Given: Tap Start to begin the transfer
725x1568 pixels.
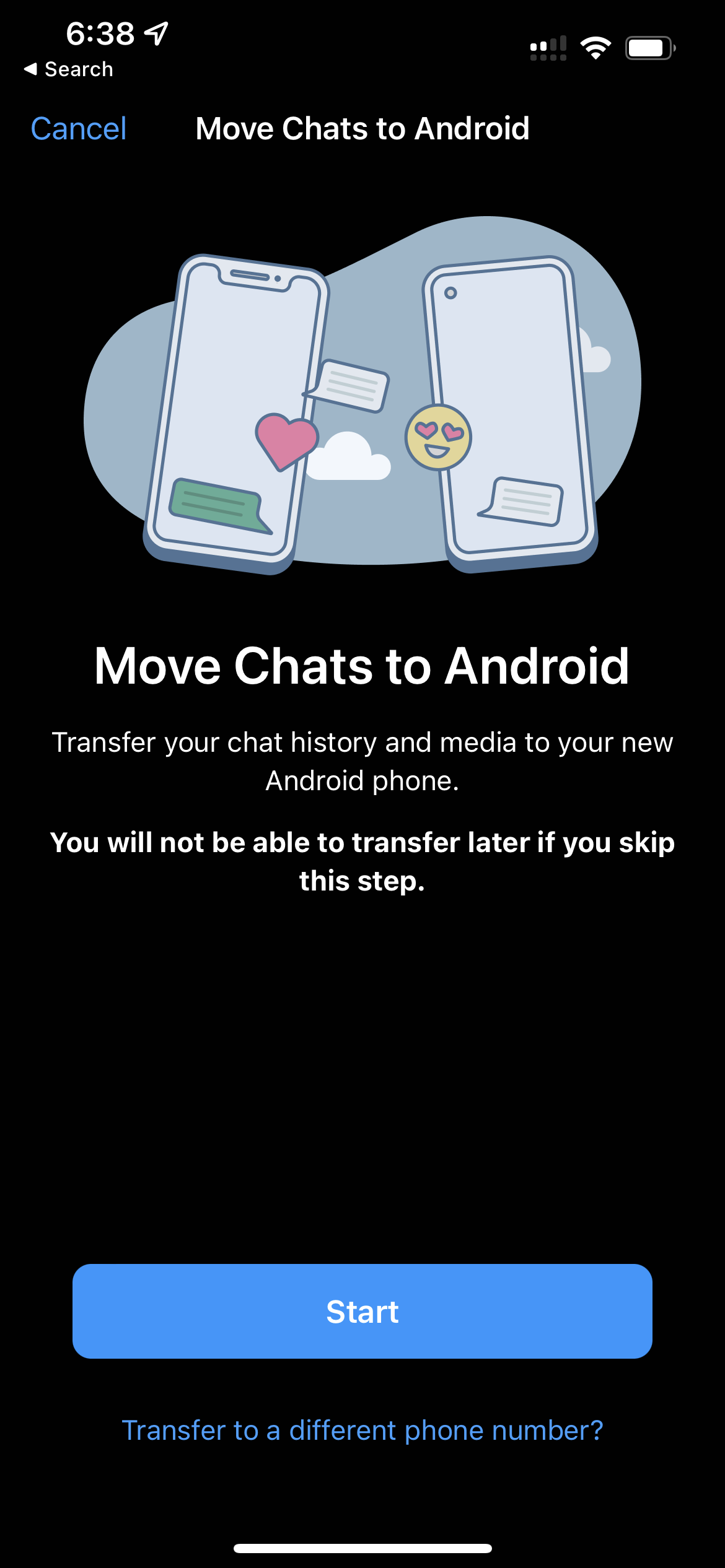Looking at the screenshot, I should [x=362, y=1311].
